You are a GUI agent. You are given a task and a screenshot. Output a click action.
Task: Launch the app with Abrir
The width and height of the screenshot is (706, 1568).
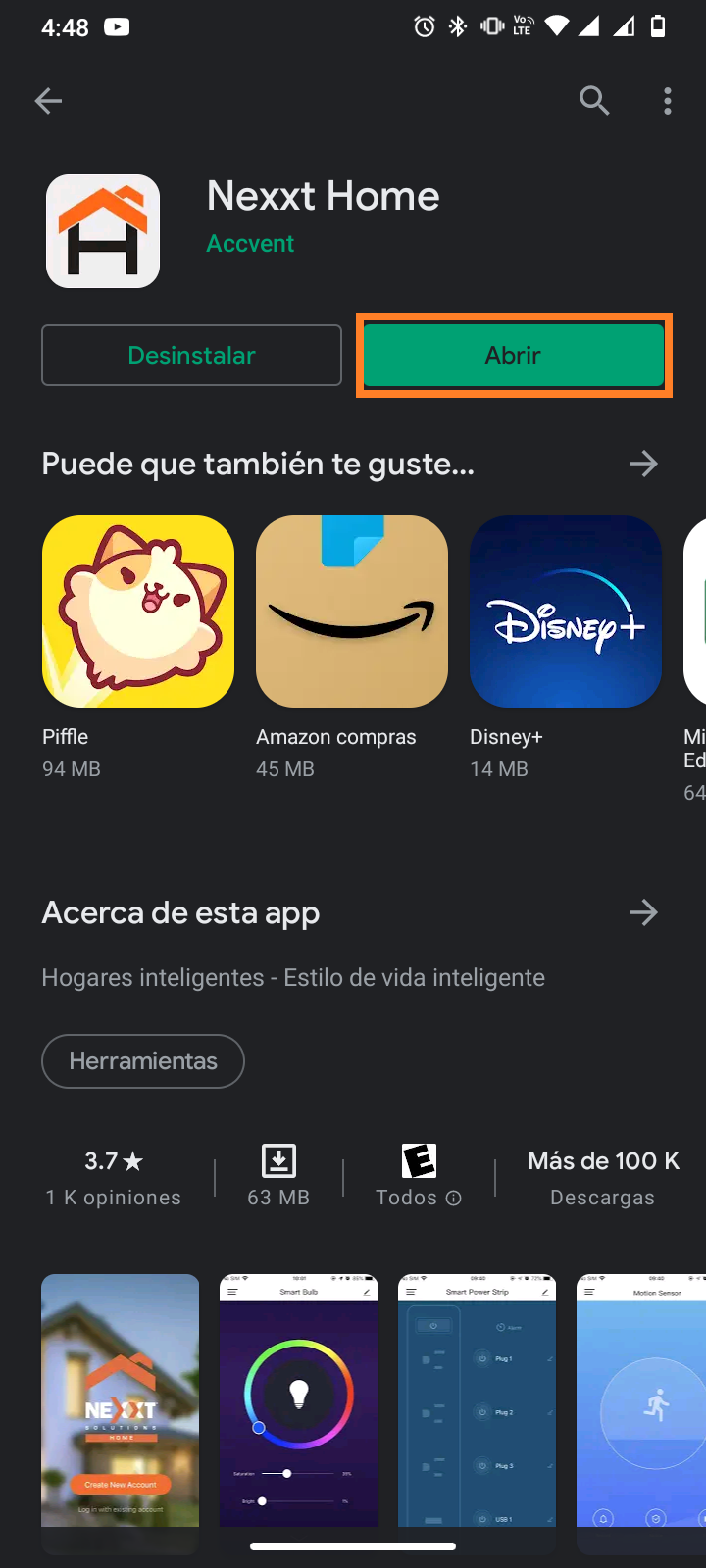coord(514,356)
